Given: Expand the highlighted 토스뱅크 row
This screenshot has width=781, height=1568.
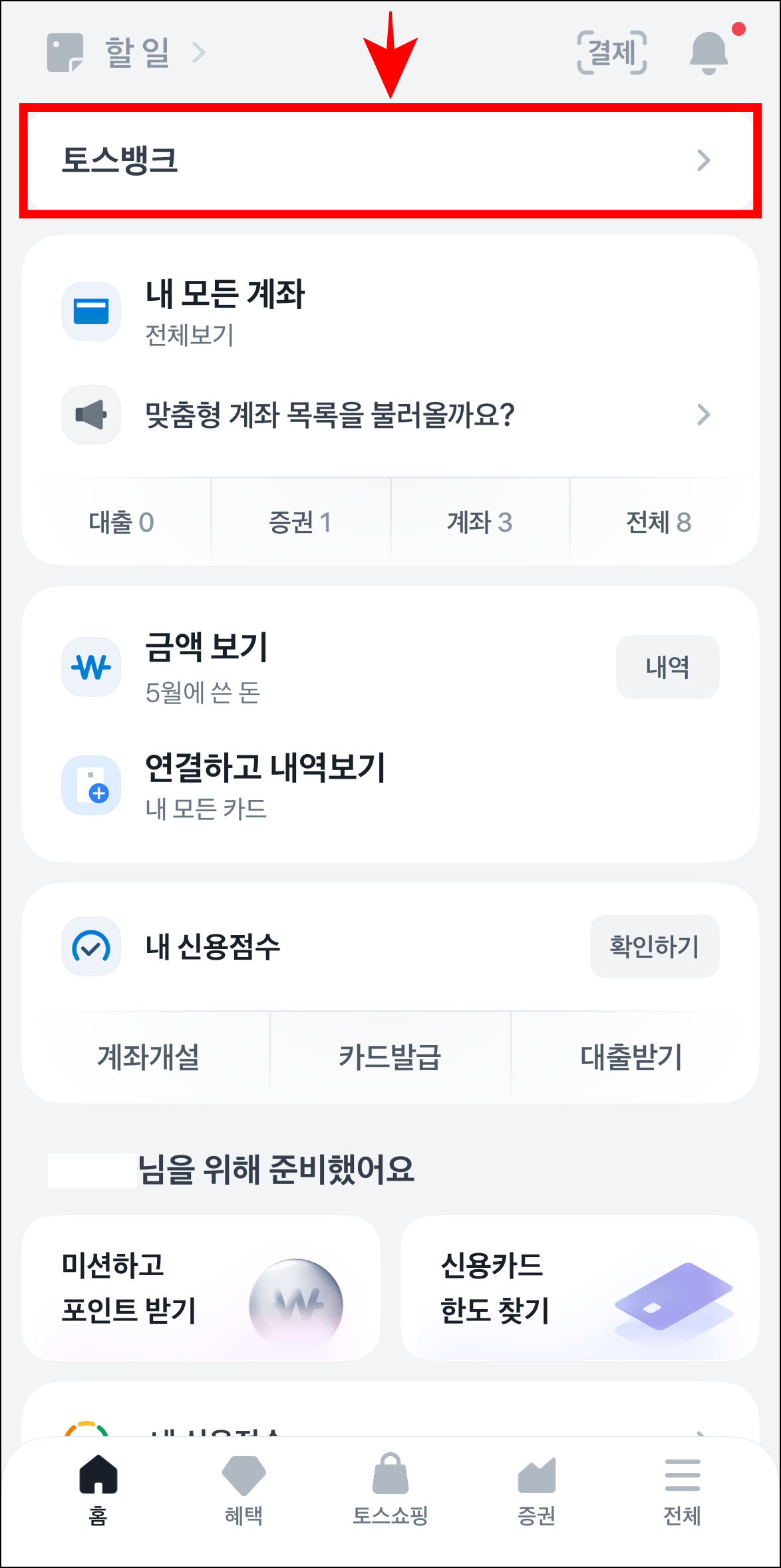Looking at the screenshot, I should point(390,161).
